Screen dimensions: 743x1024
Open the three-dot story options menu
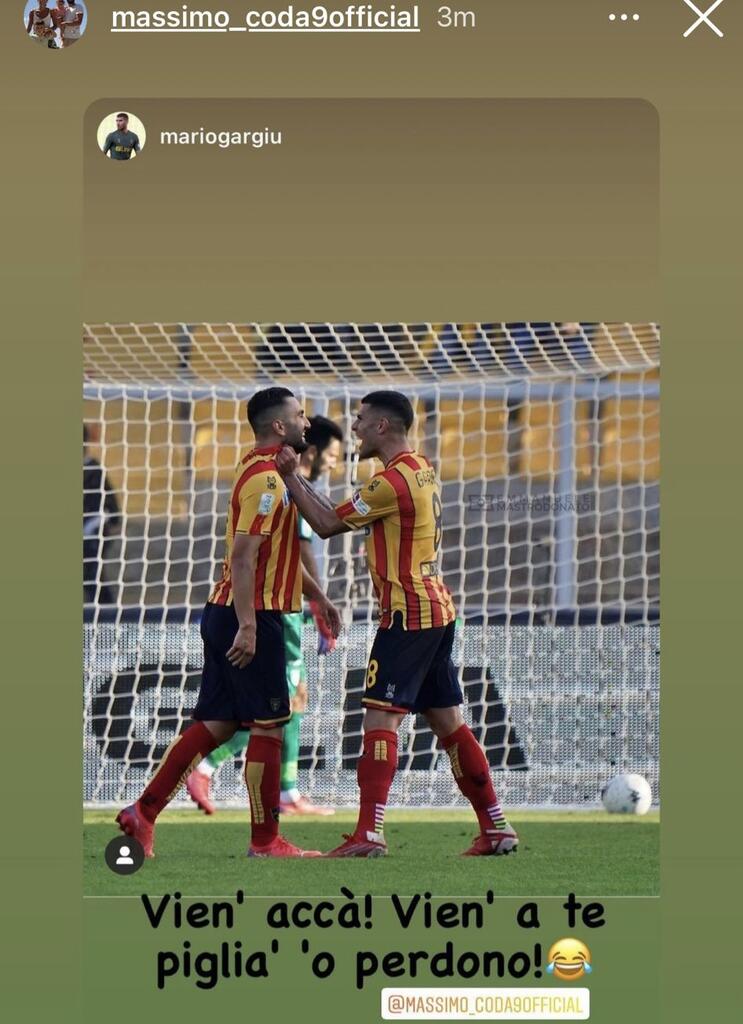(624, 17)
